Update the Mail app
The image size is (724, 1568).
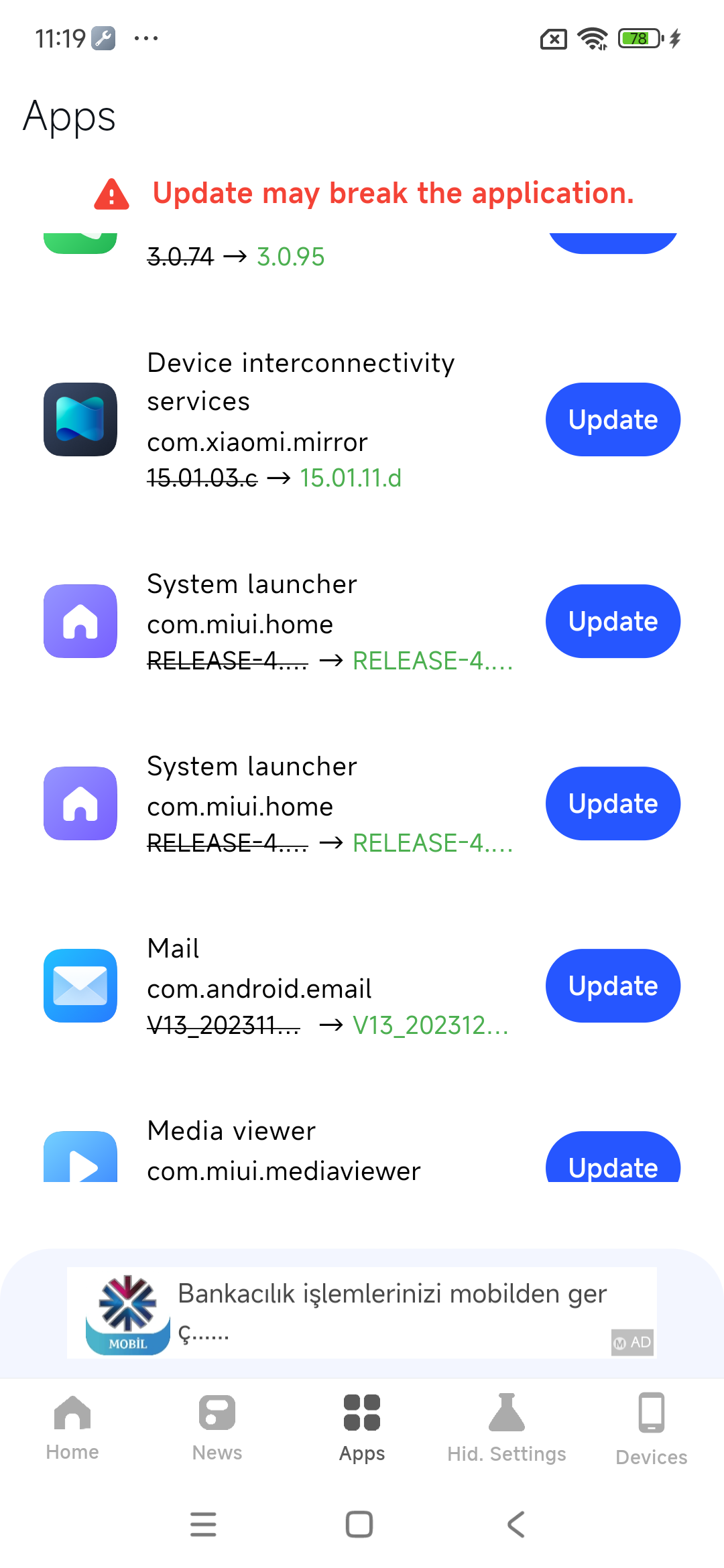click(613, 986)
